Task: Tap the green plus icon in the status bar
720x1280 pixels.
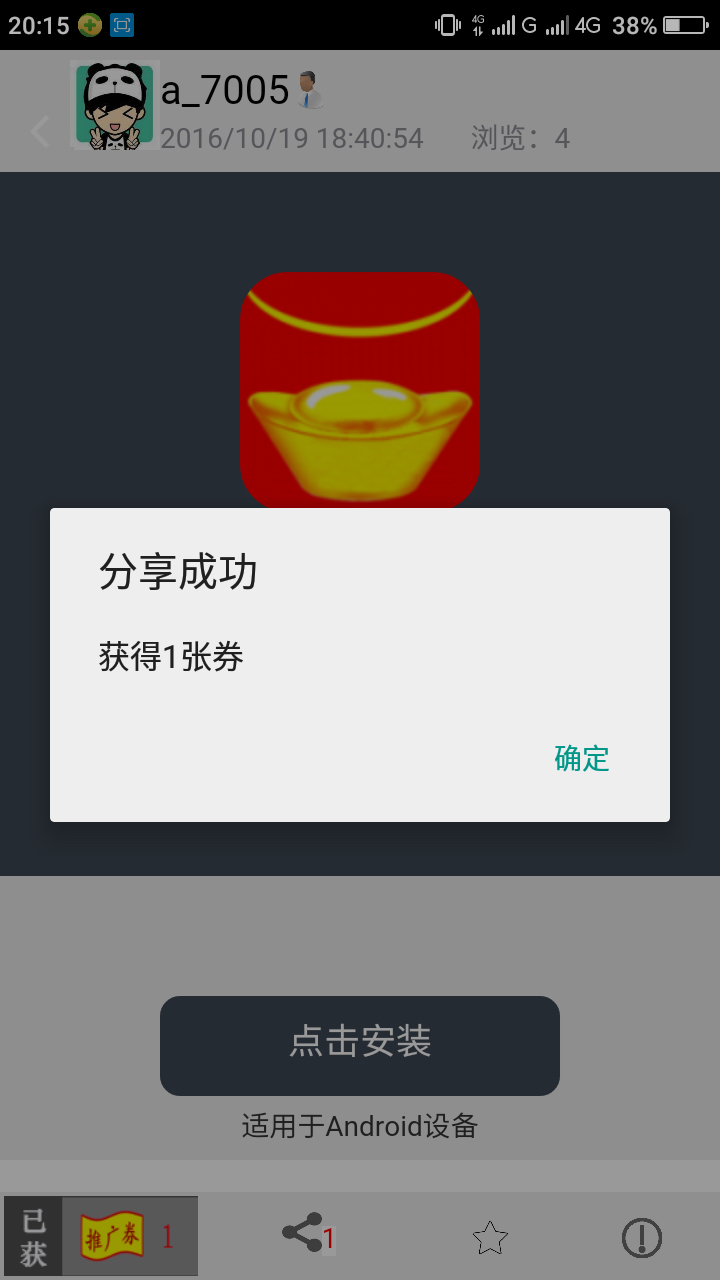Action: tap(89, 25)
